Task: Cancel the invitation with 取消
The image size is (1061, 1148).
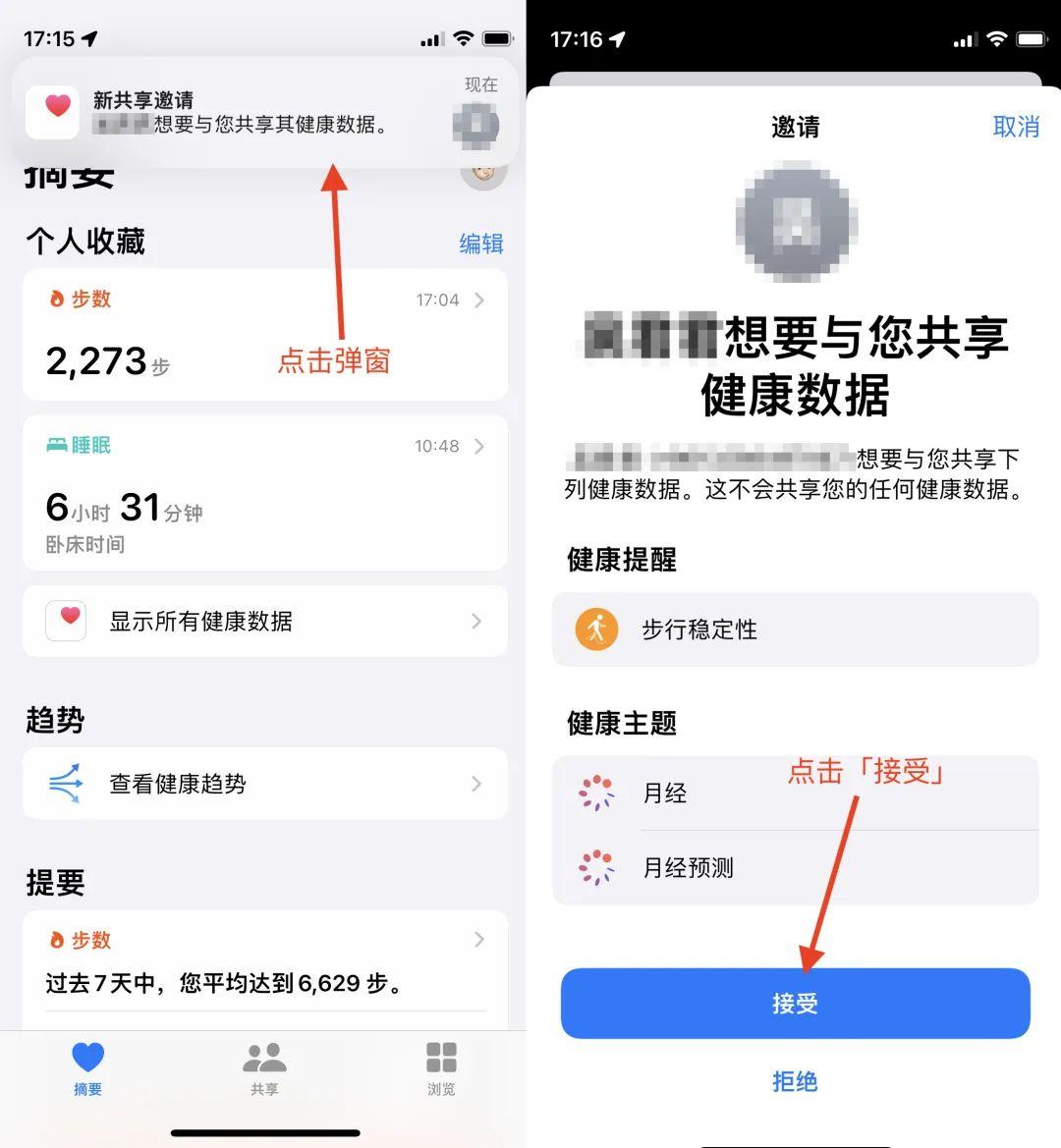Action: [1016, 127]
